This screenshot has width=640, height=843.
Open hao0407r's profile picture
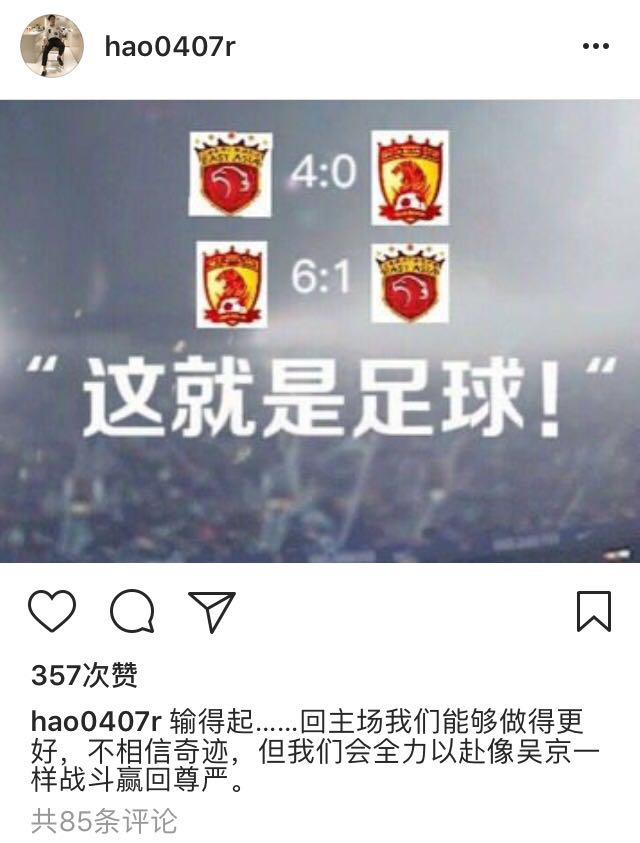(x=51, y=46)
